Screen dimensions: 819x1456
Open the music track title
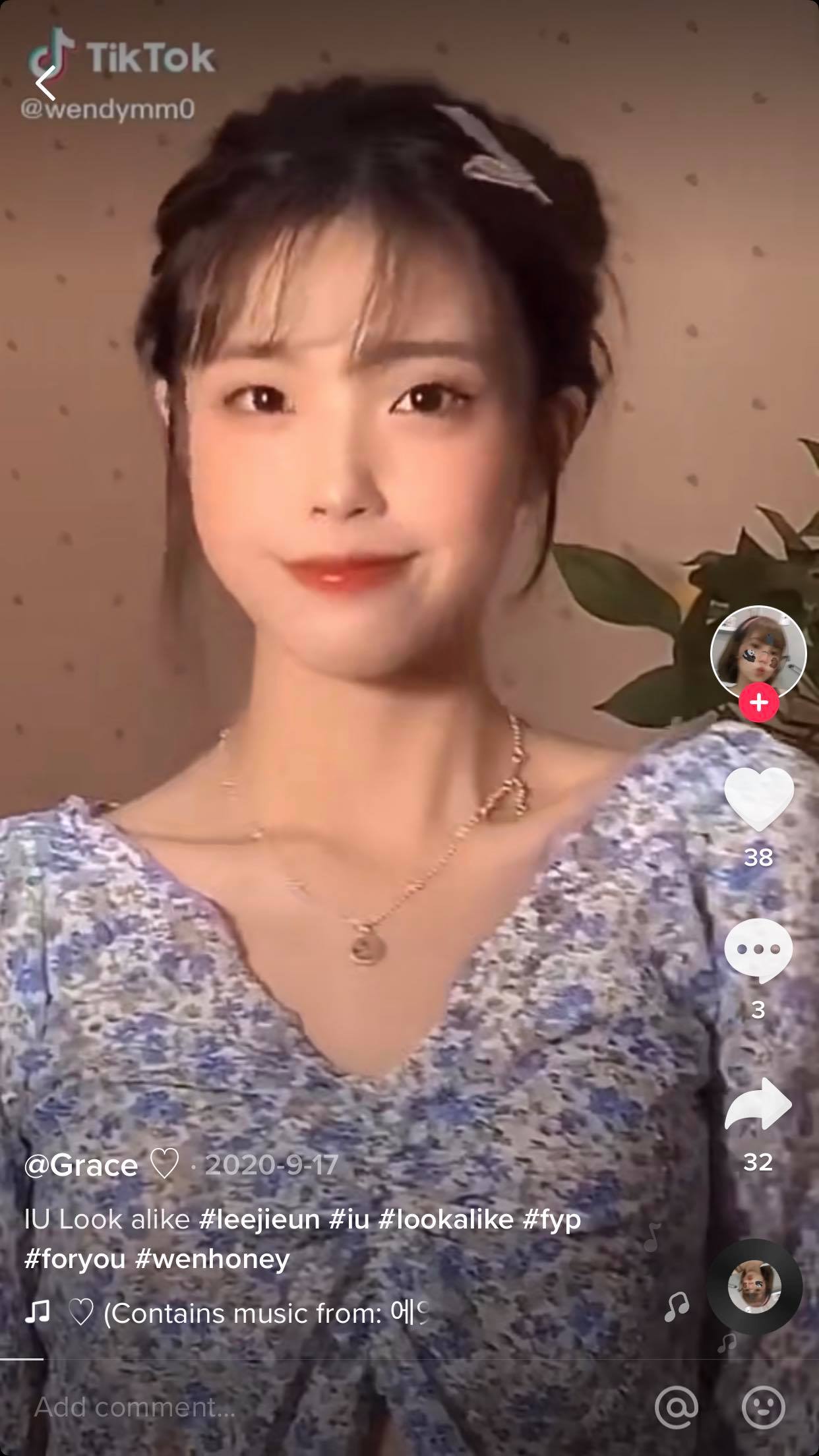click(x=249, y=1314)
